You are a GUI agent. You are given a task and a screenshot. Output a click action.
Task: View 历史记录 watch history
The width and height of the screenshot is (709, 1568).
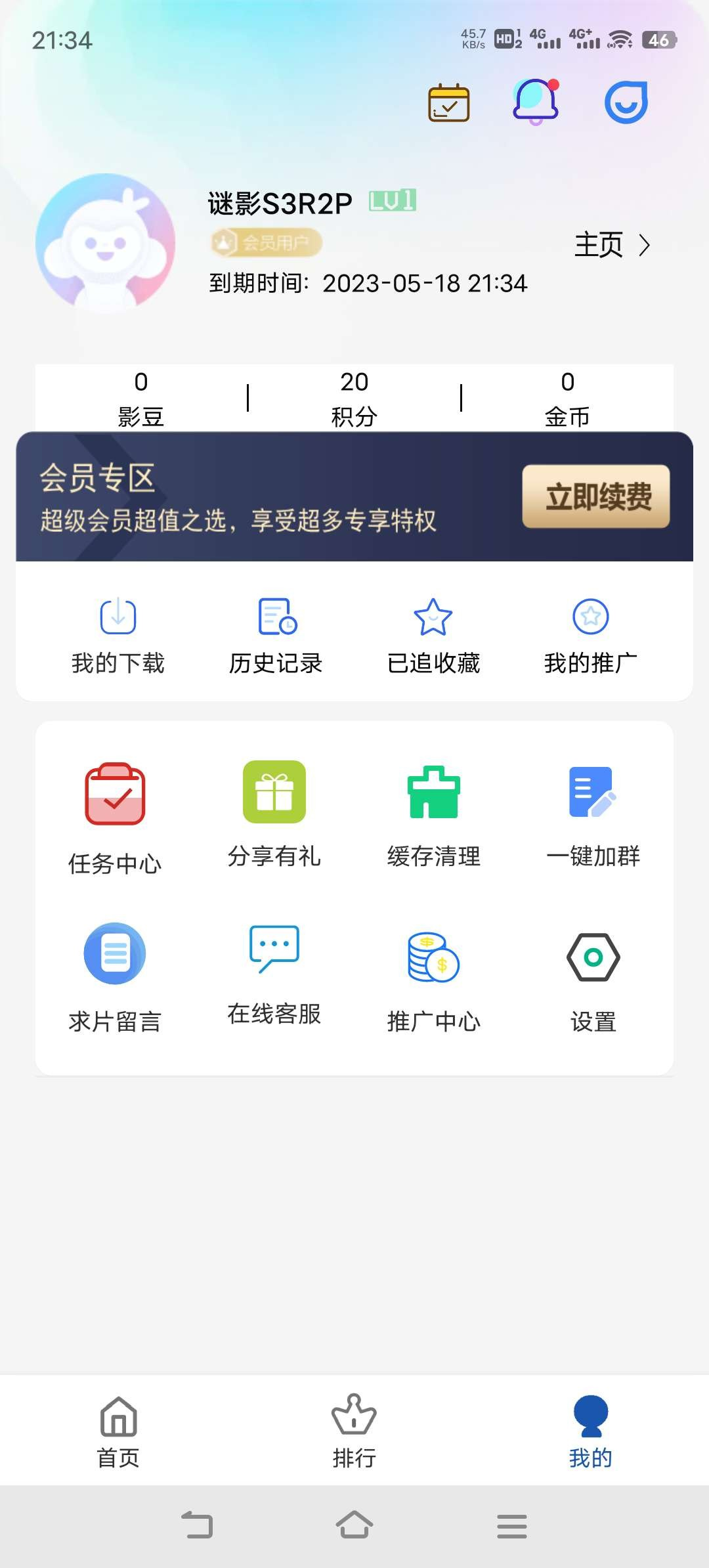[276, 634]
